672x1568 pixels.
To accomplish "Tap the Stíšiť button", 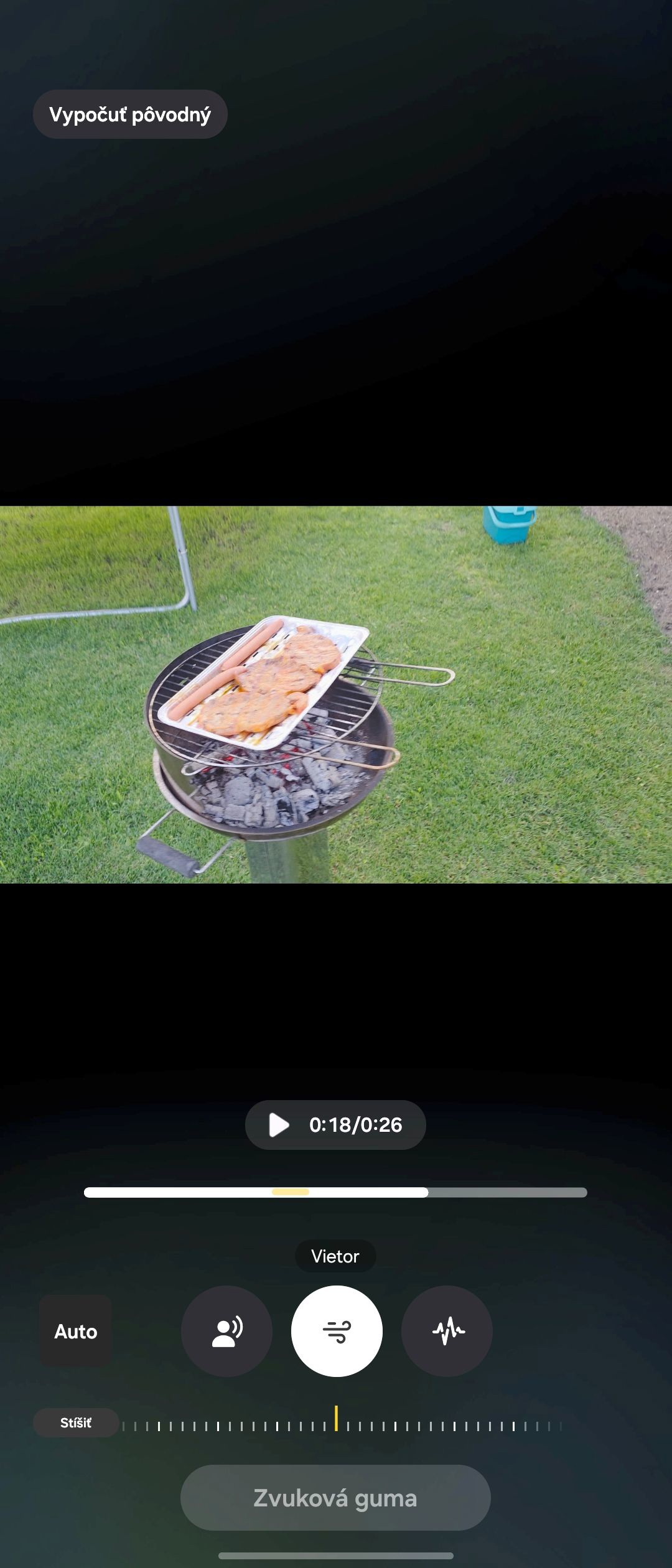I will (76, 1423).
